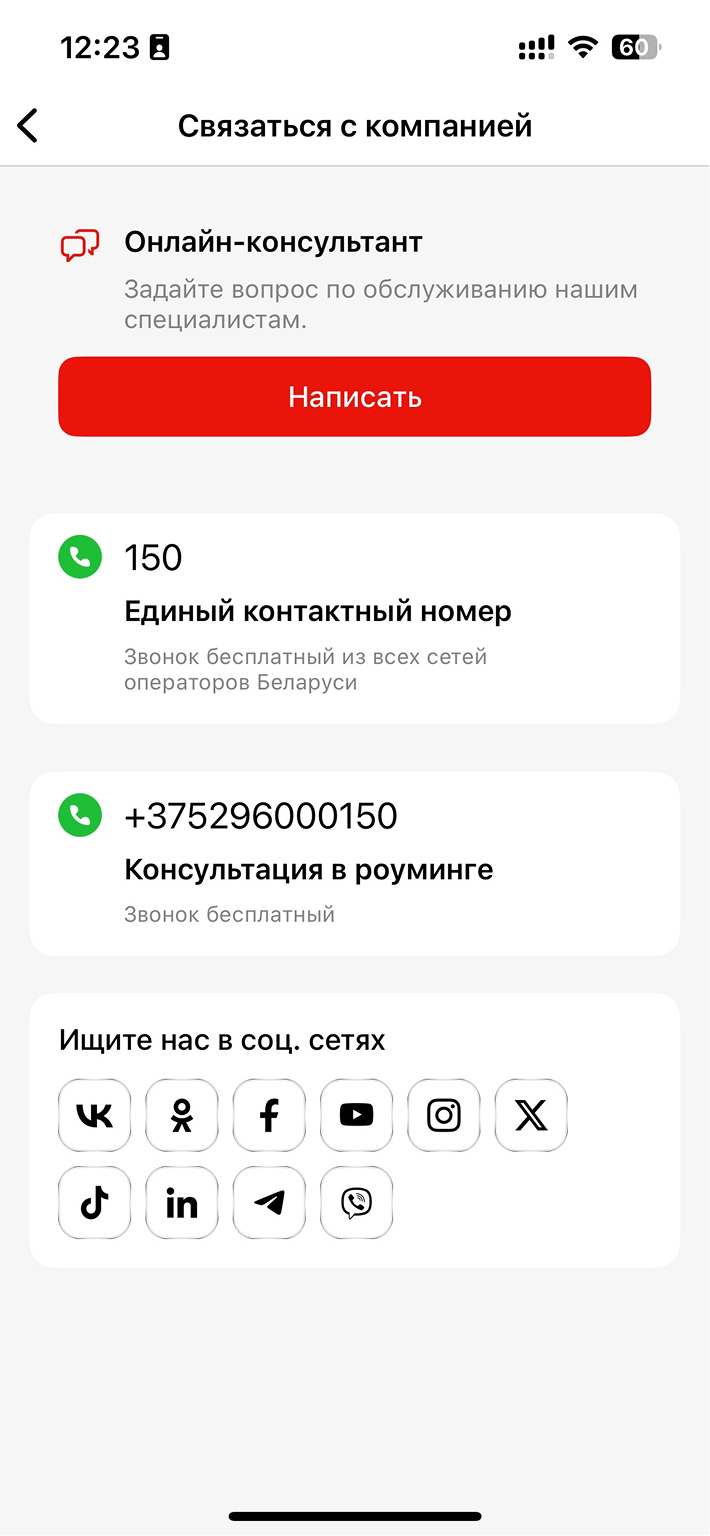Open the Instagram profile
Screen dimensions: 710x1536
(443, 1115)
